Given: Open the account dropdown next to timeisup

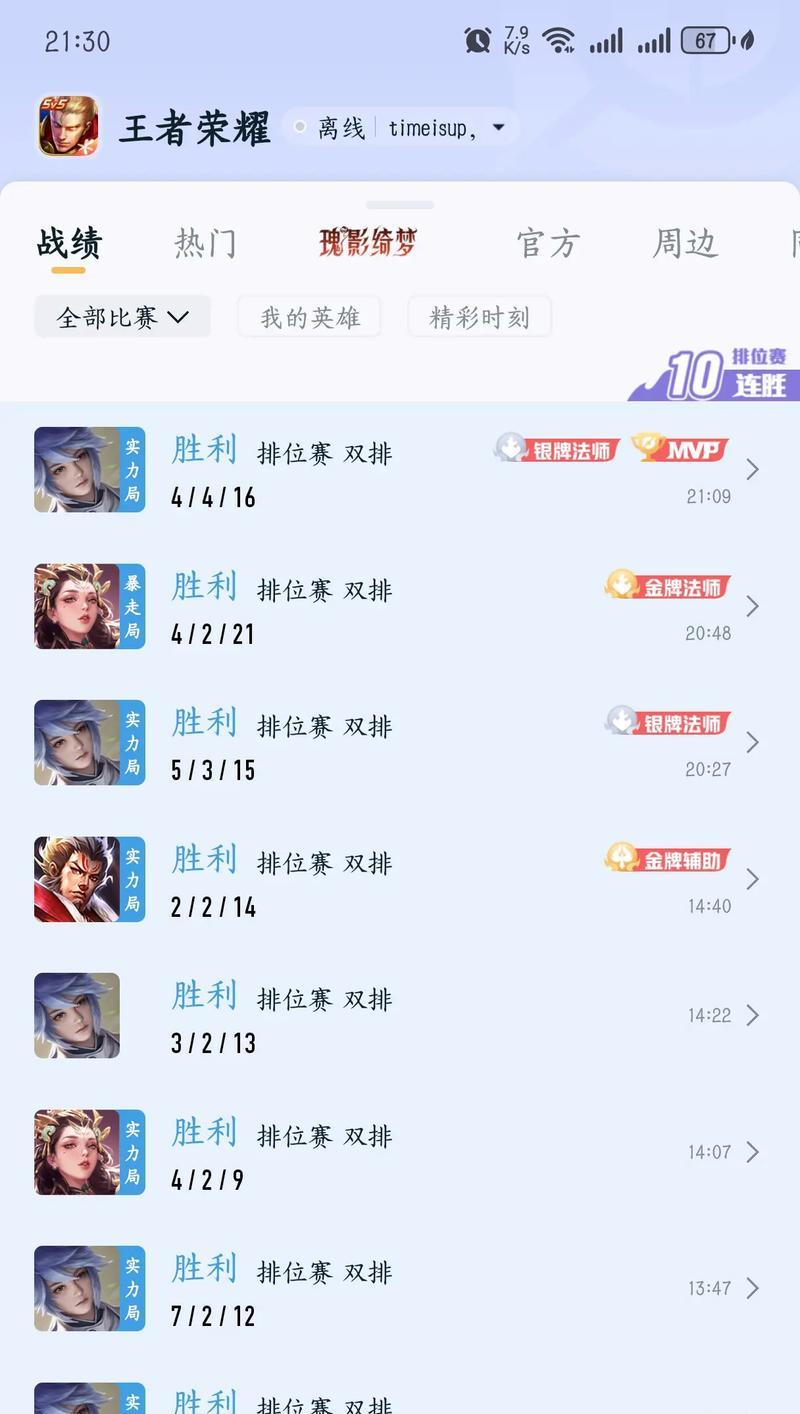Looking at the screenshot, I should [x=499, y=128].
